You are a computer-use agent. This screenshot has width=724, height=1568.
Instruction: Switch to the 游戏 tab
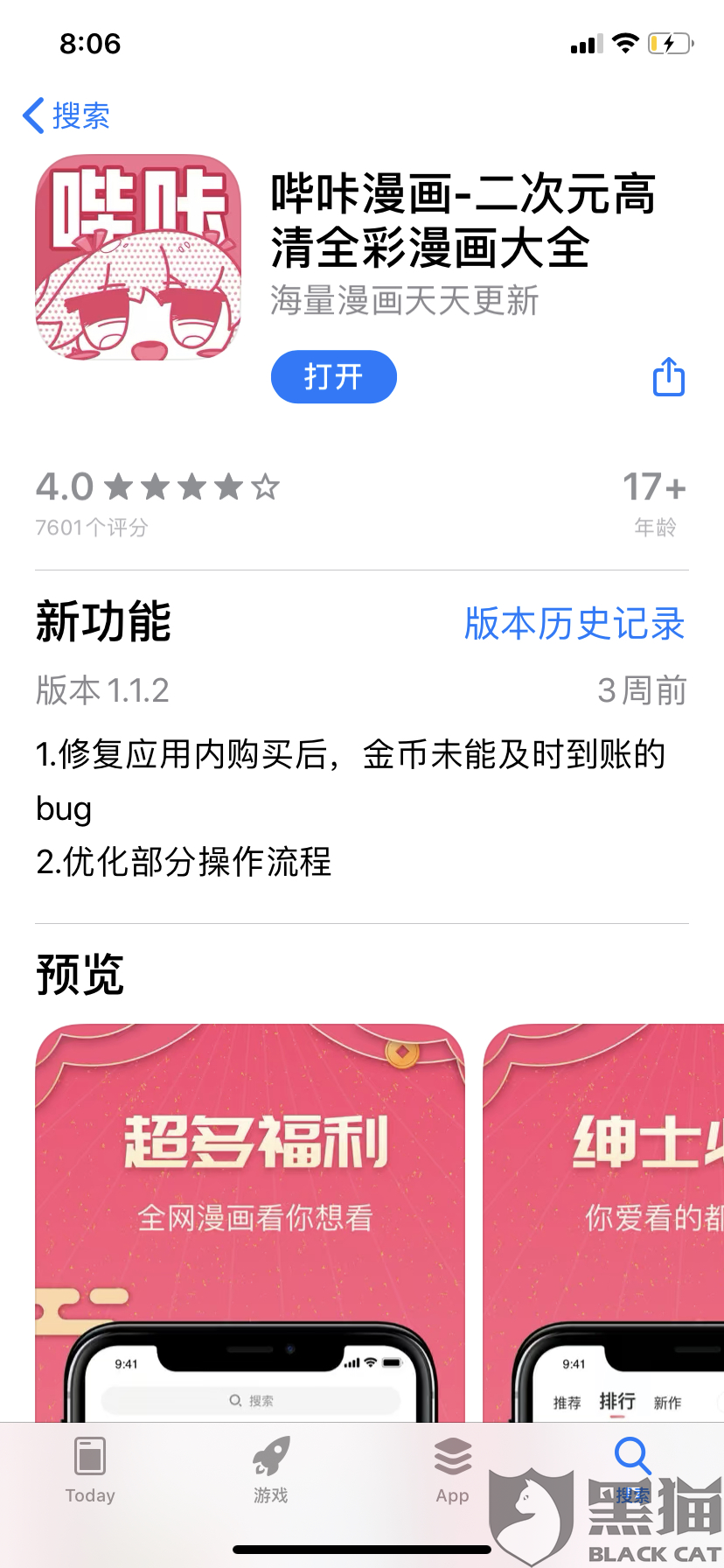(x=271, y=1470)
